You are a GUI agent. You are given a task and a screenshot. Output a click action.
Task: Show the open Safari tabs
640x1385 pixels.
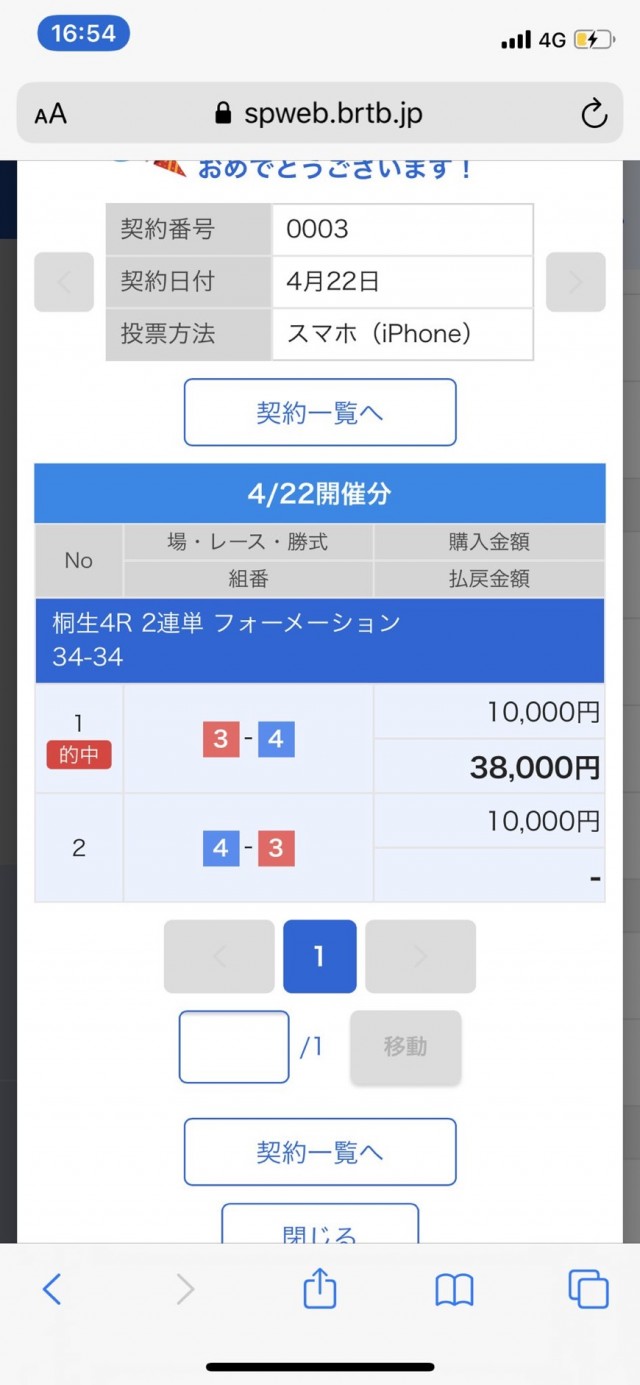[x=588, y=1289]
